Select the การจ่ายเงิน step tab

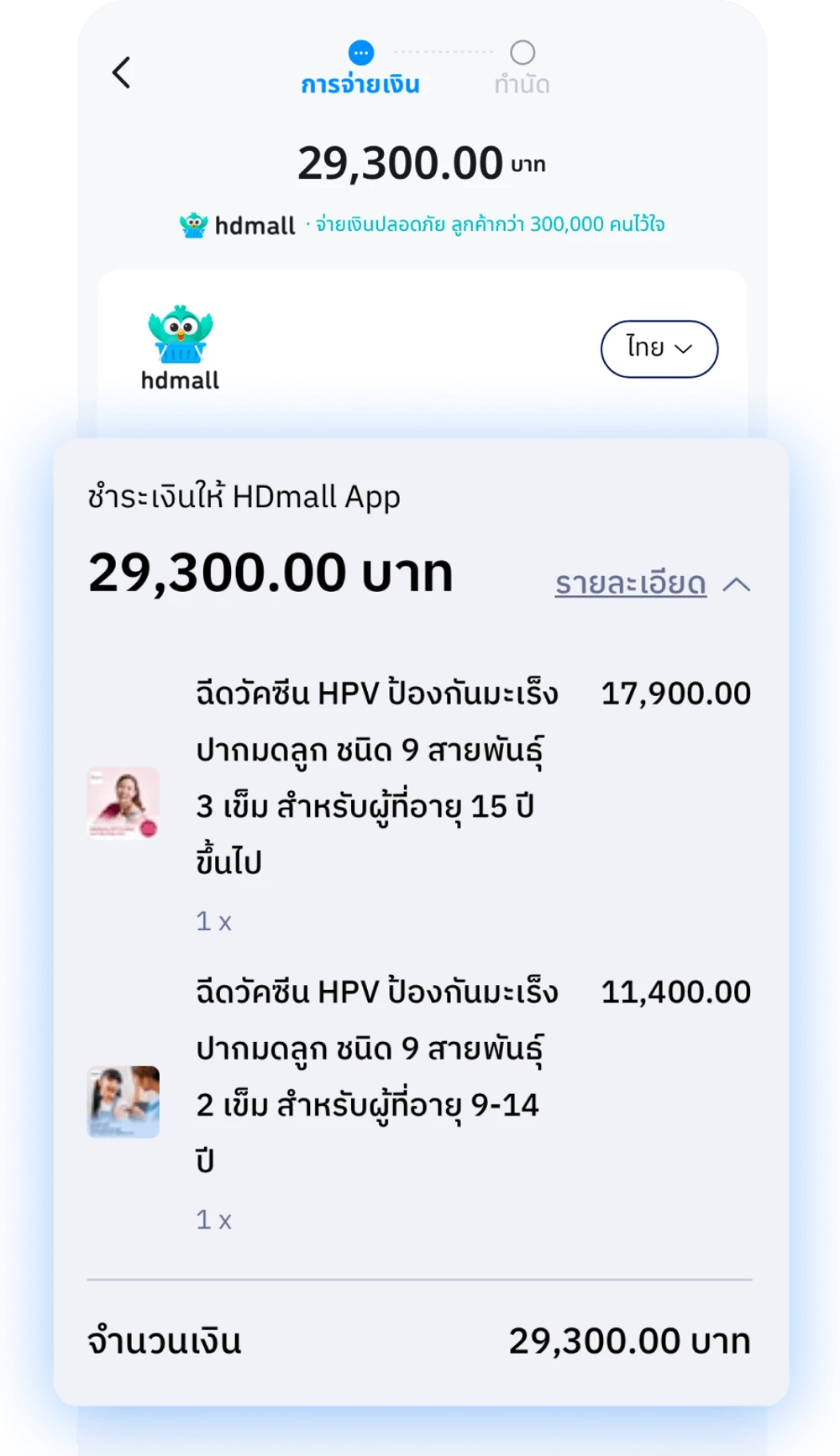tap(361, 83)
